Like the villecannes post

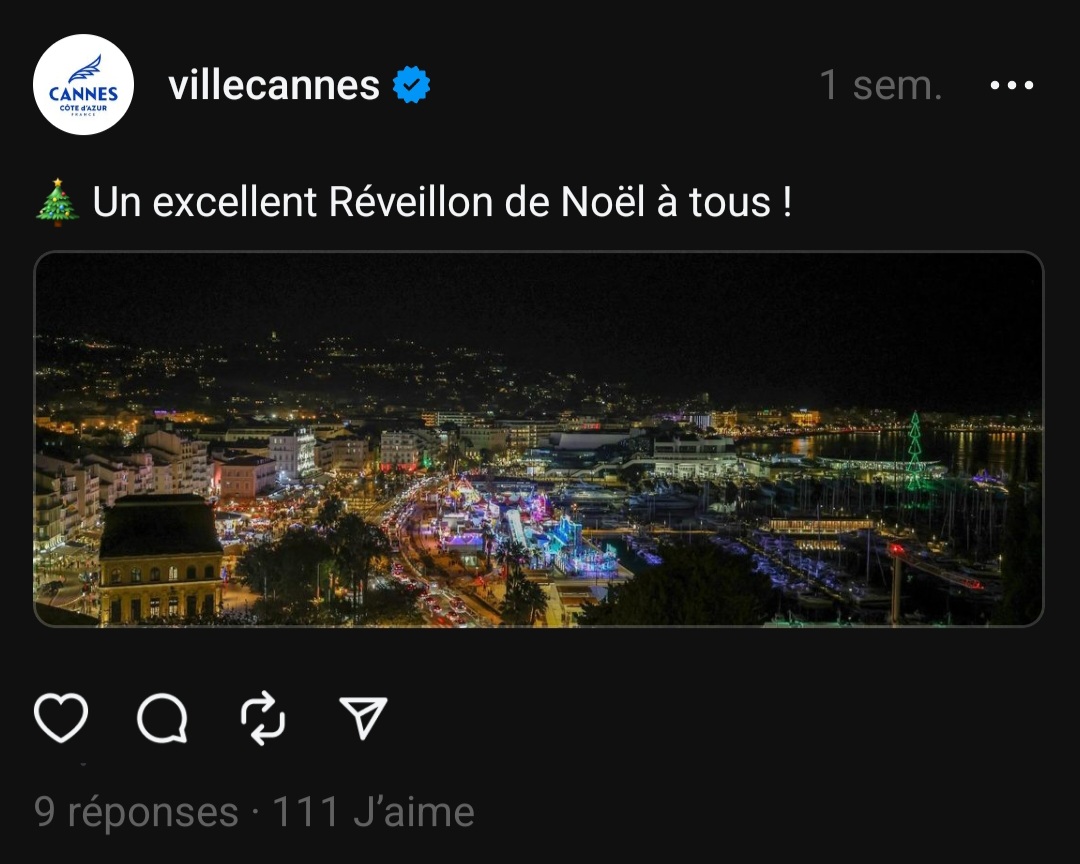coord(61,718)
